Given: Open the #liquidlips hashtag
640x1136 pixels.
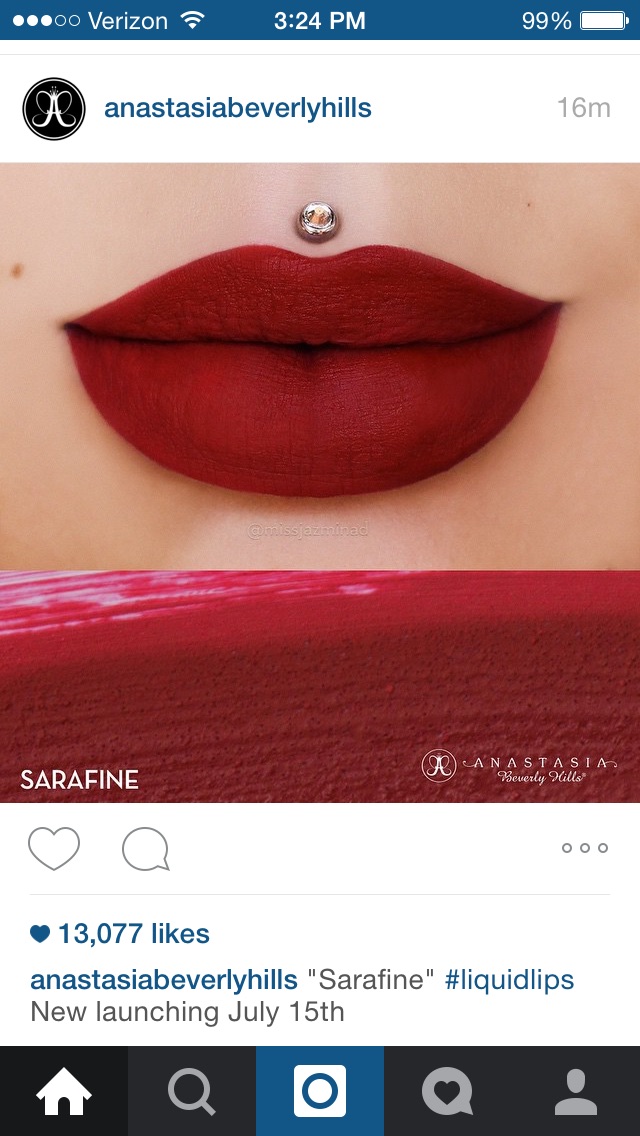Looking at the screenshot, I should coord(509,979).
